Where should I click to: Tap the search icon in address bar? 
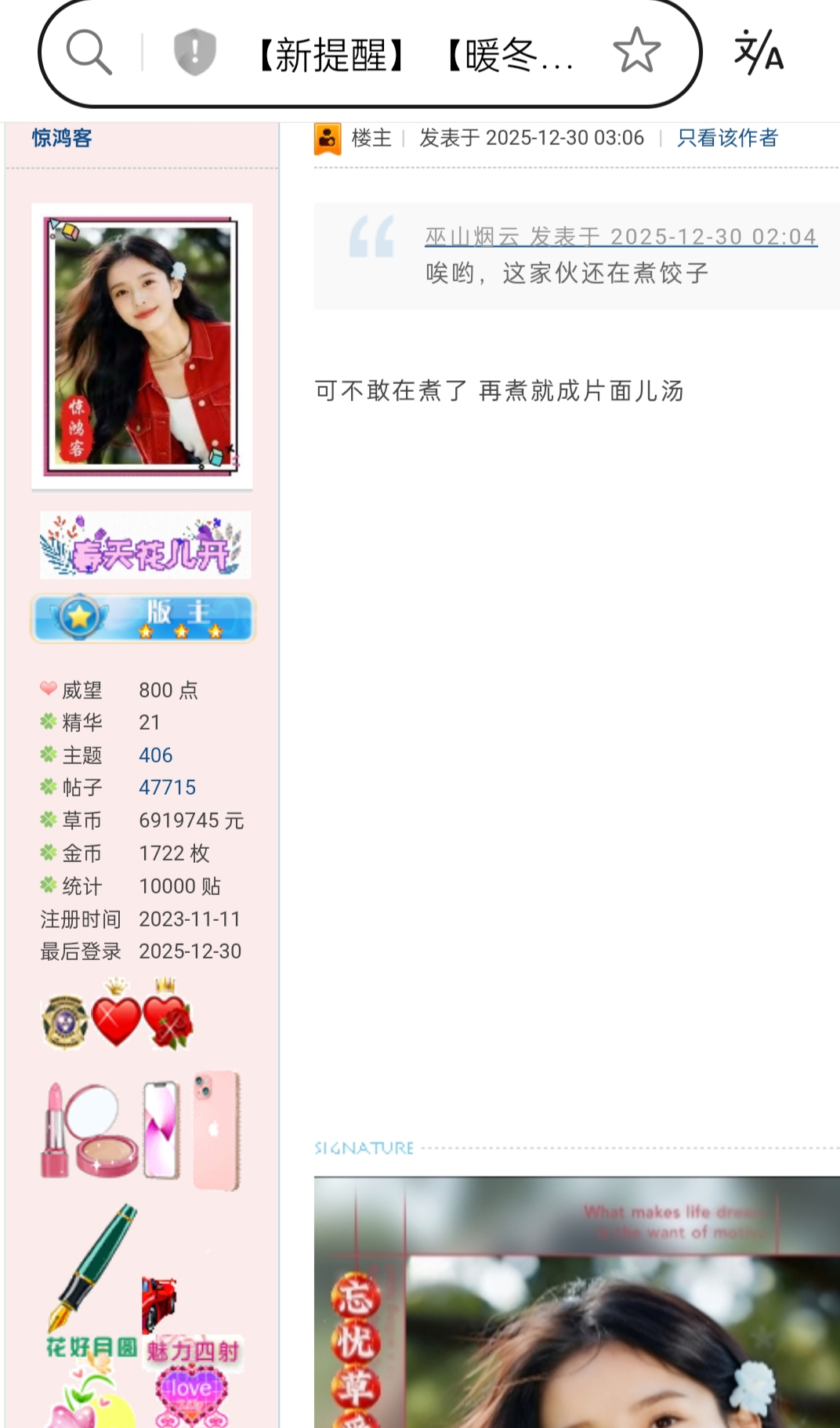coord(89,53)
